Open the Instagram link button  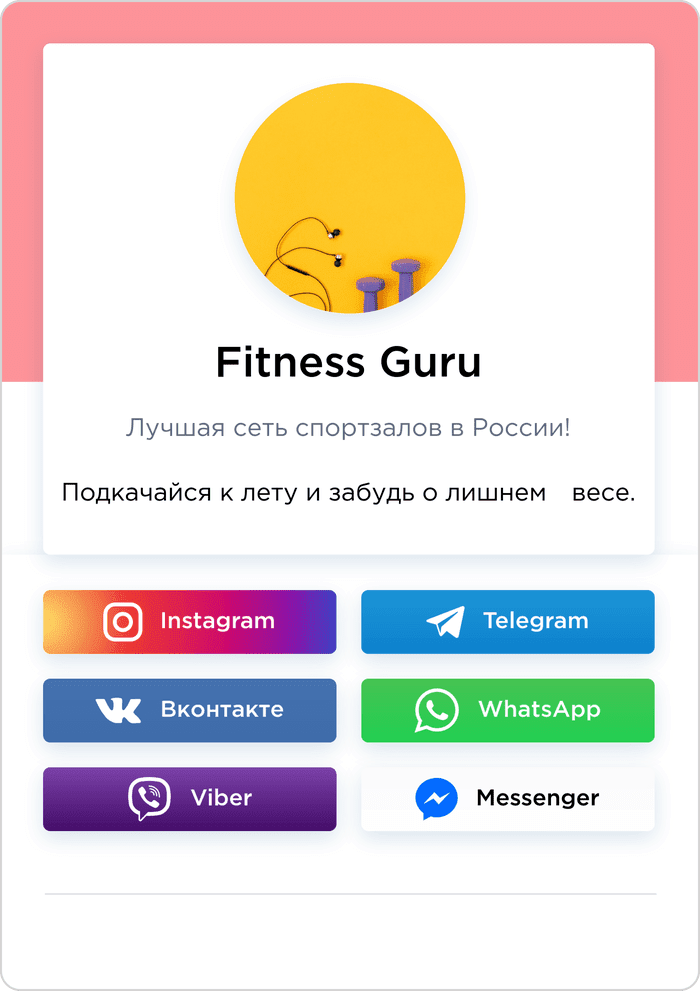(x=189, y=621)
